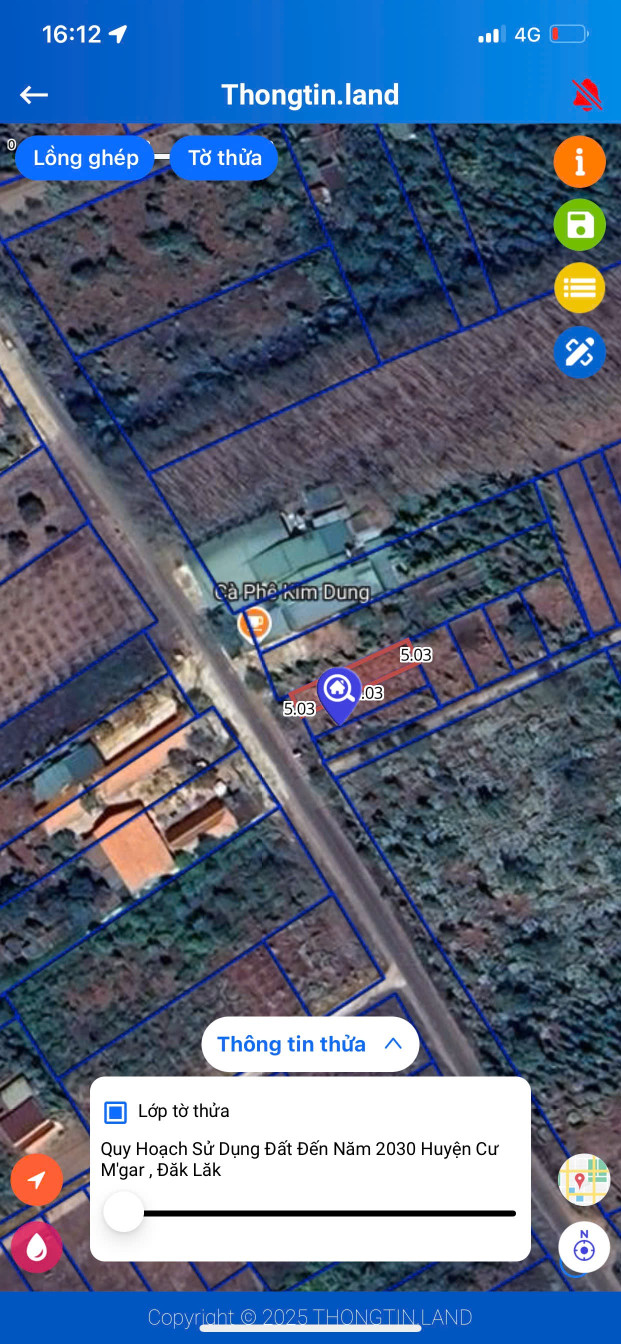Tap the muted notification bell
The width and height of the screenshot is (621, 1344).
pyautogui.click(x=587, y=95)
